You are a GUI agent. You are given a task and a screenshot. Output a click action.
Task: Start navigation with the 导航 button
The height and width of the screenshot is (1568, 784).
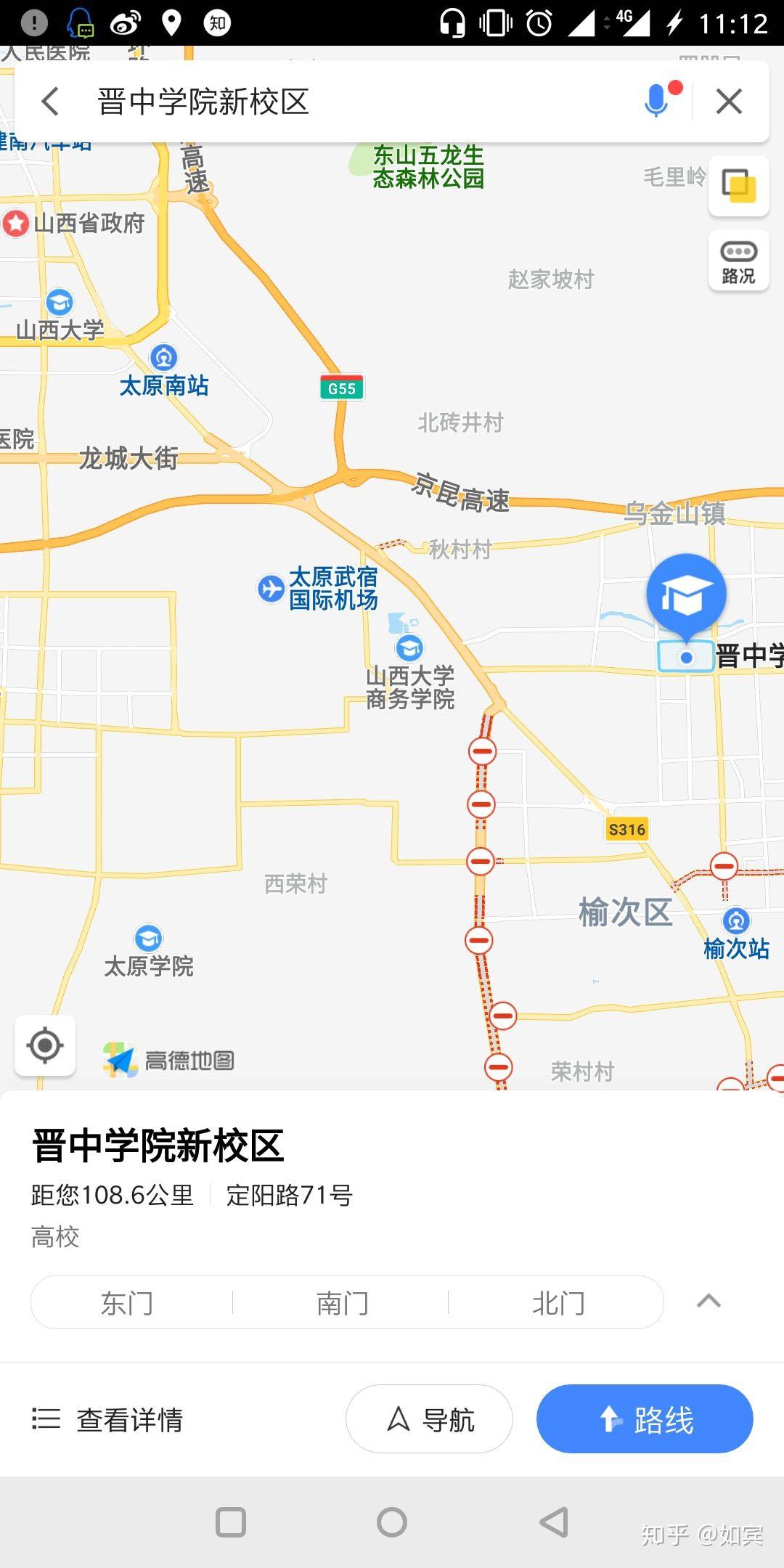pos(428,1419)
